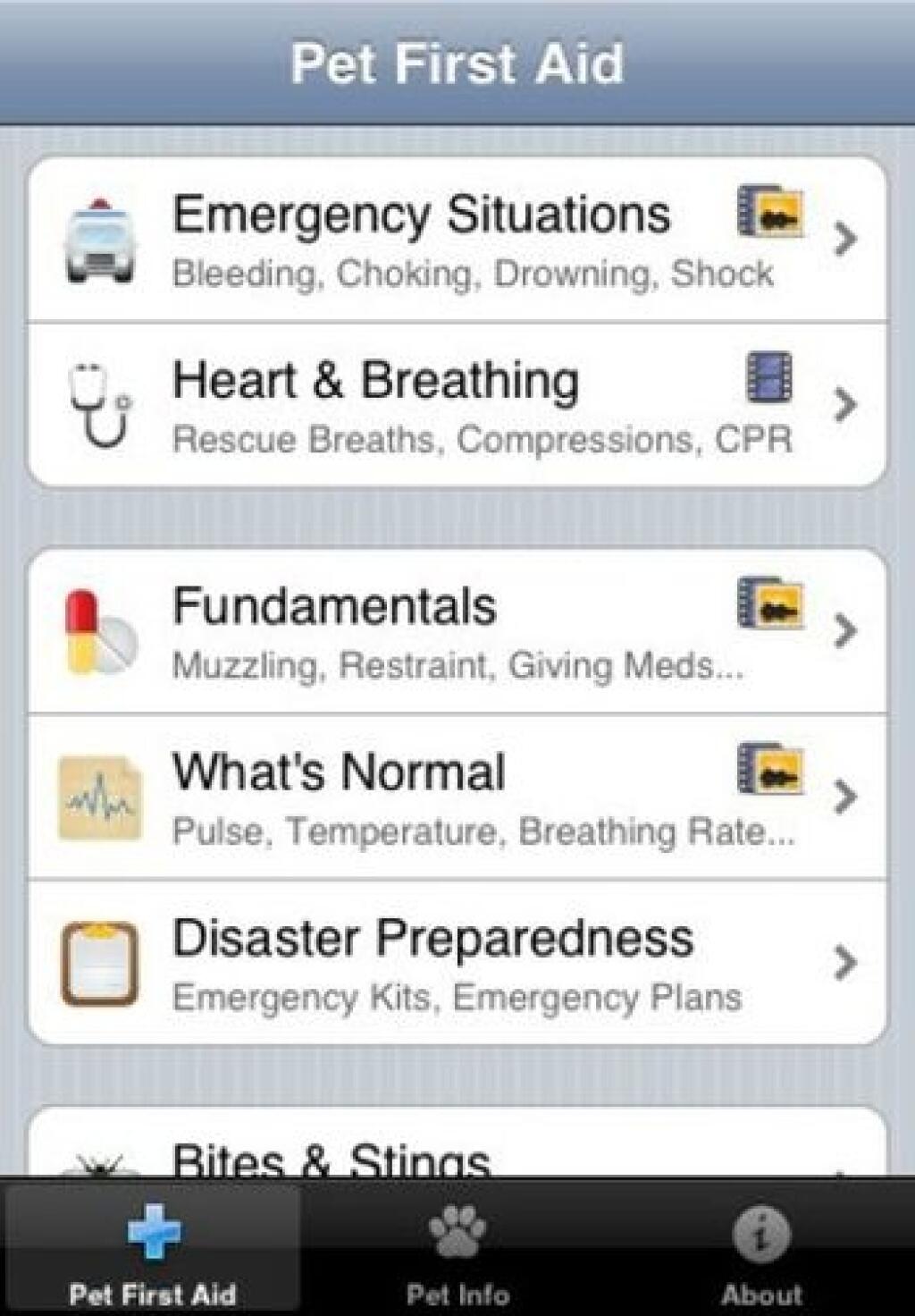This screenshot has height=1316, width=915.
Task: View What's Normal vitals info
Action: (457, 797)
